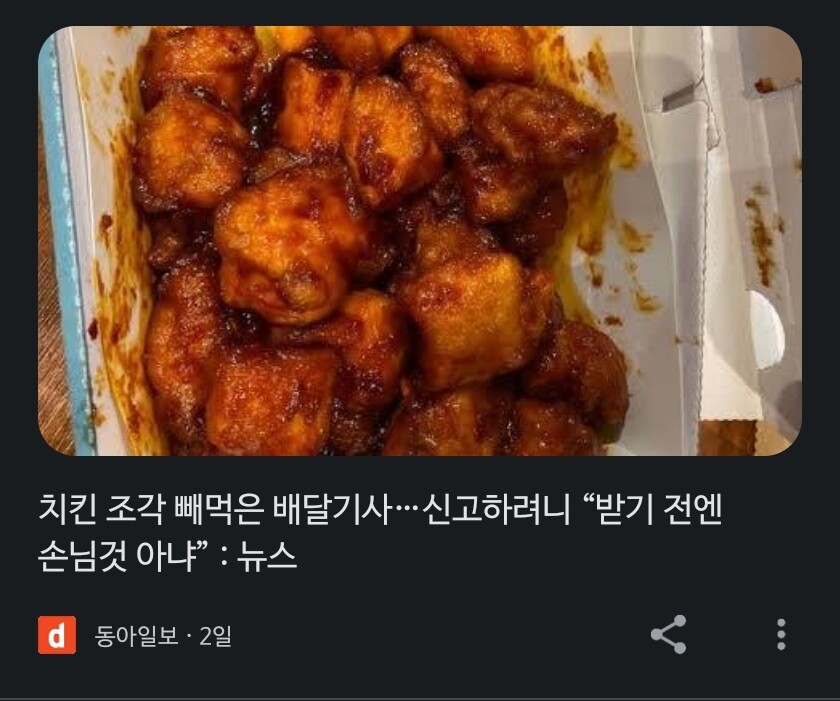
Task: Open the headline about 배달기사 eating chicken
Action: (x=380, y=534)
